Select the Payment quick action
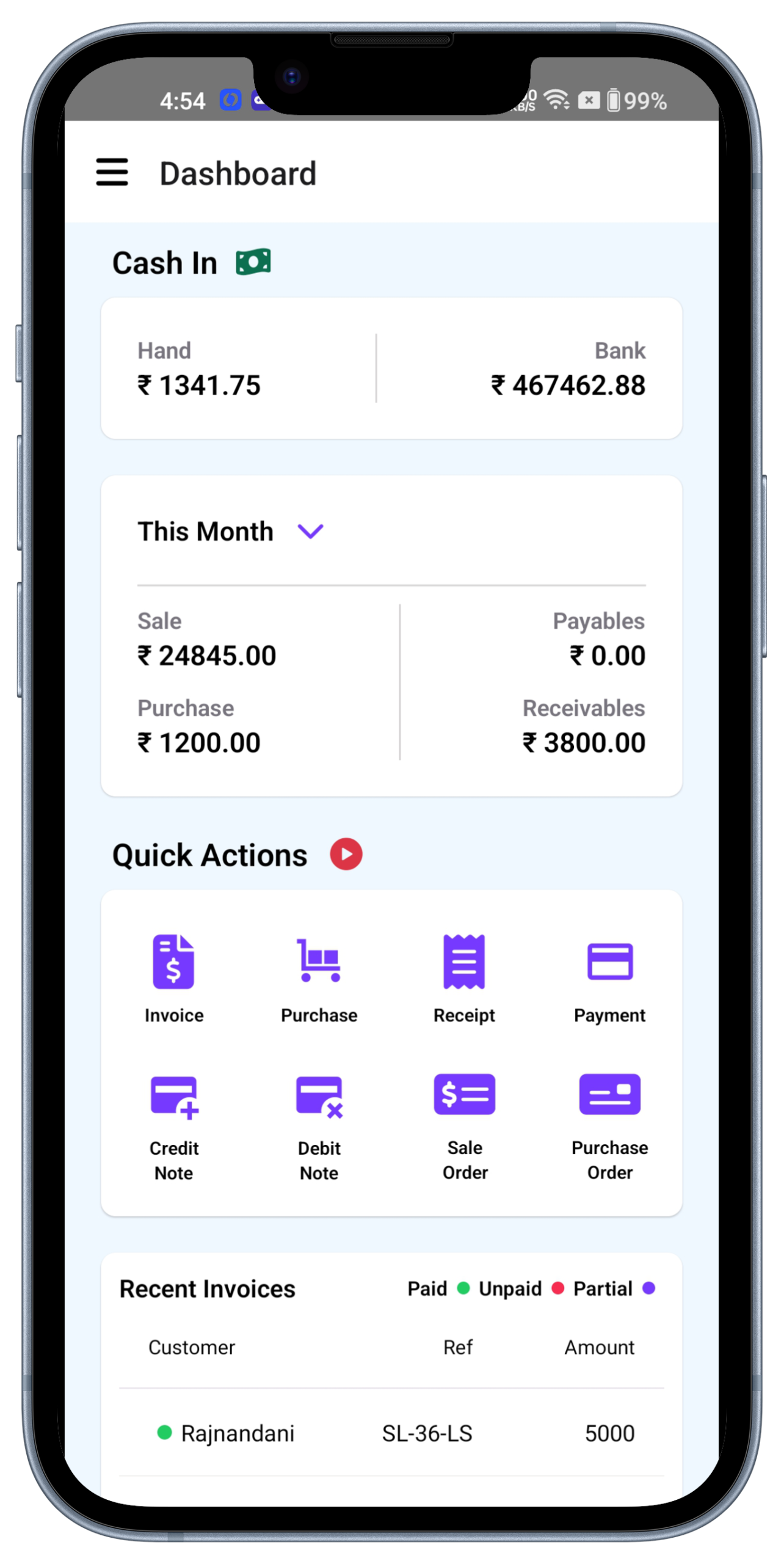Image resolution: width=784 pixels, height=1564 pixels. pos(609,979)
